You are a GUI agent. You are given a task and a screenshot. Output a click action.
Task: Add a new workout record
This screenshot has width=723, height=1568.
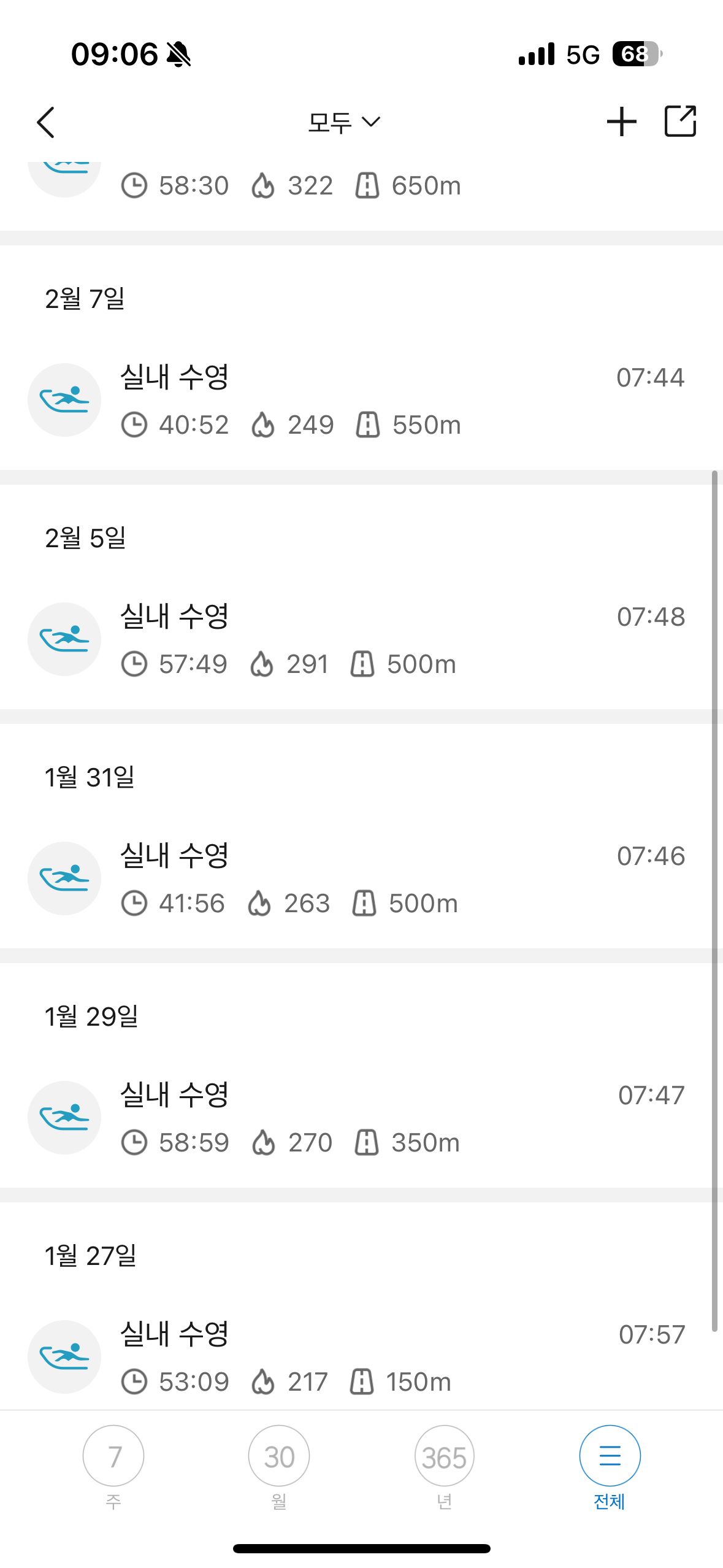[621, 121]
